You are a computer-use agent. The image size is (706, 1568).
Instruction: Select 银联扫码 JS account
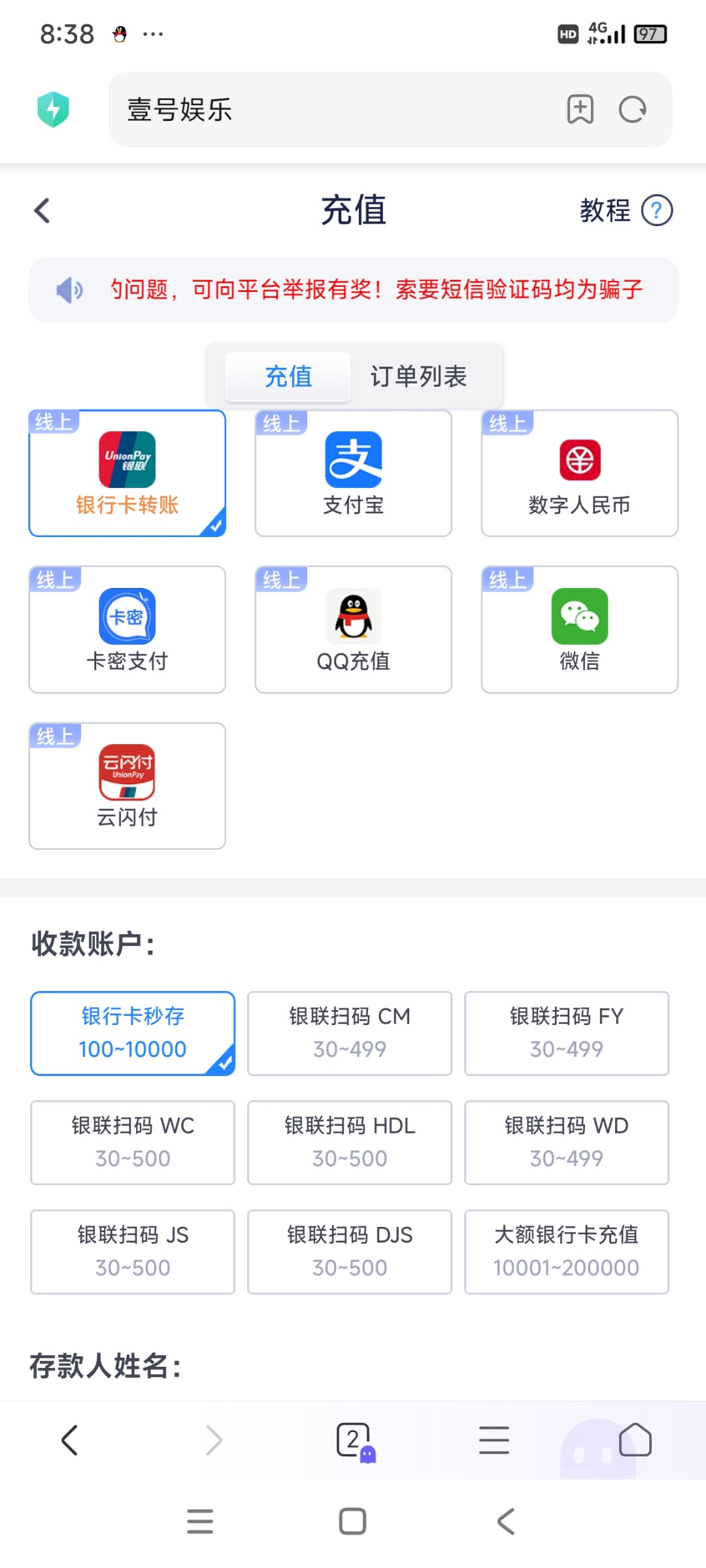(133, 1251)
